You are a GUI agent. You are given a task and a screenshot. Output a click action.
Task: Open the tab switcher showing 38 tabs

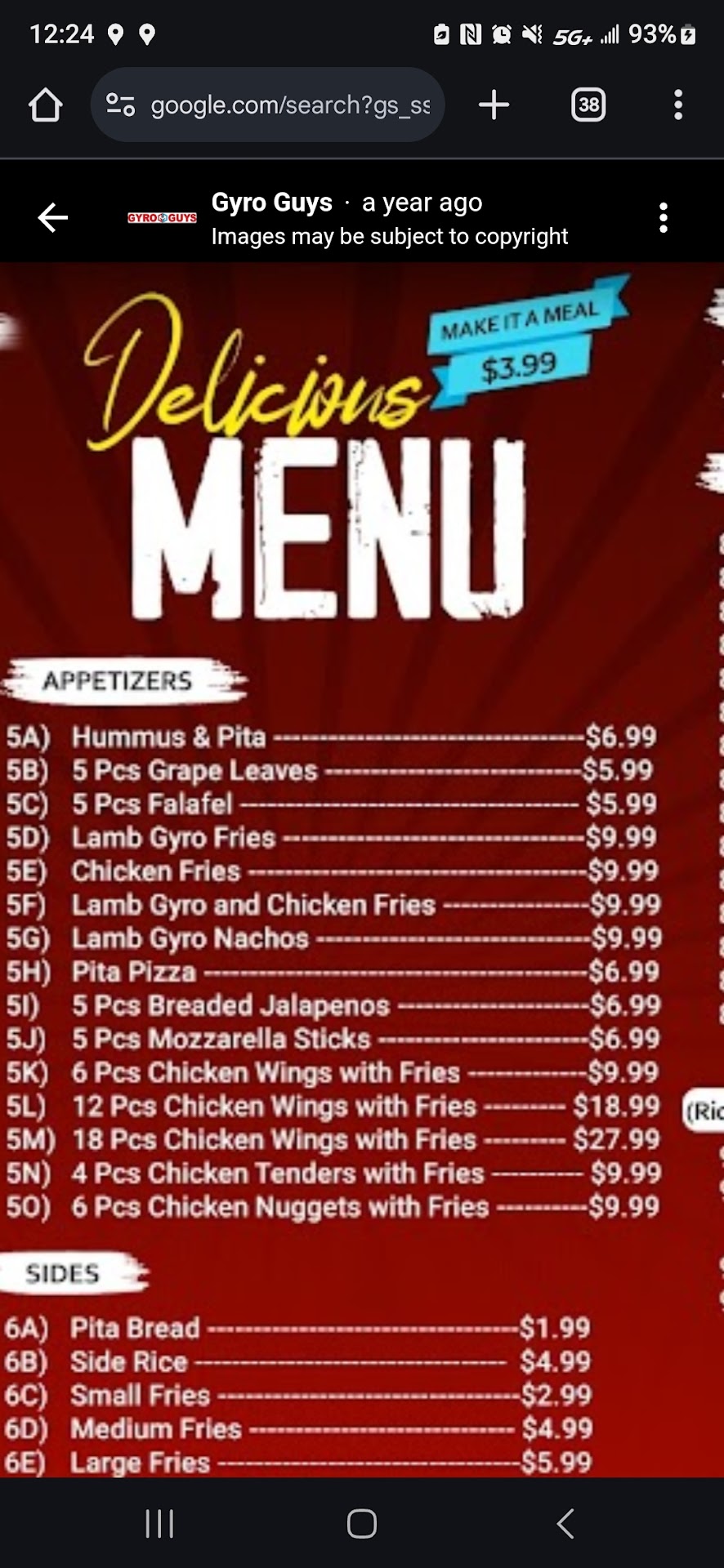tap(588, 105)
